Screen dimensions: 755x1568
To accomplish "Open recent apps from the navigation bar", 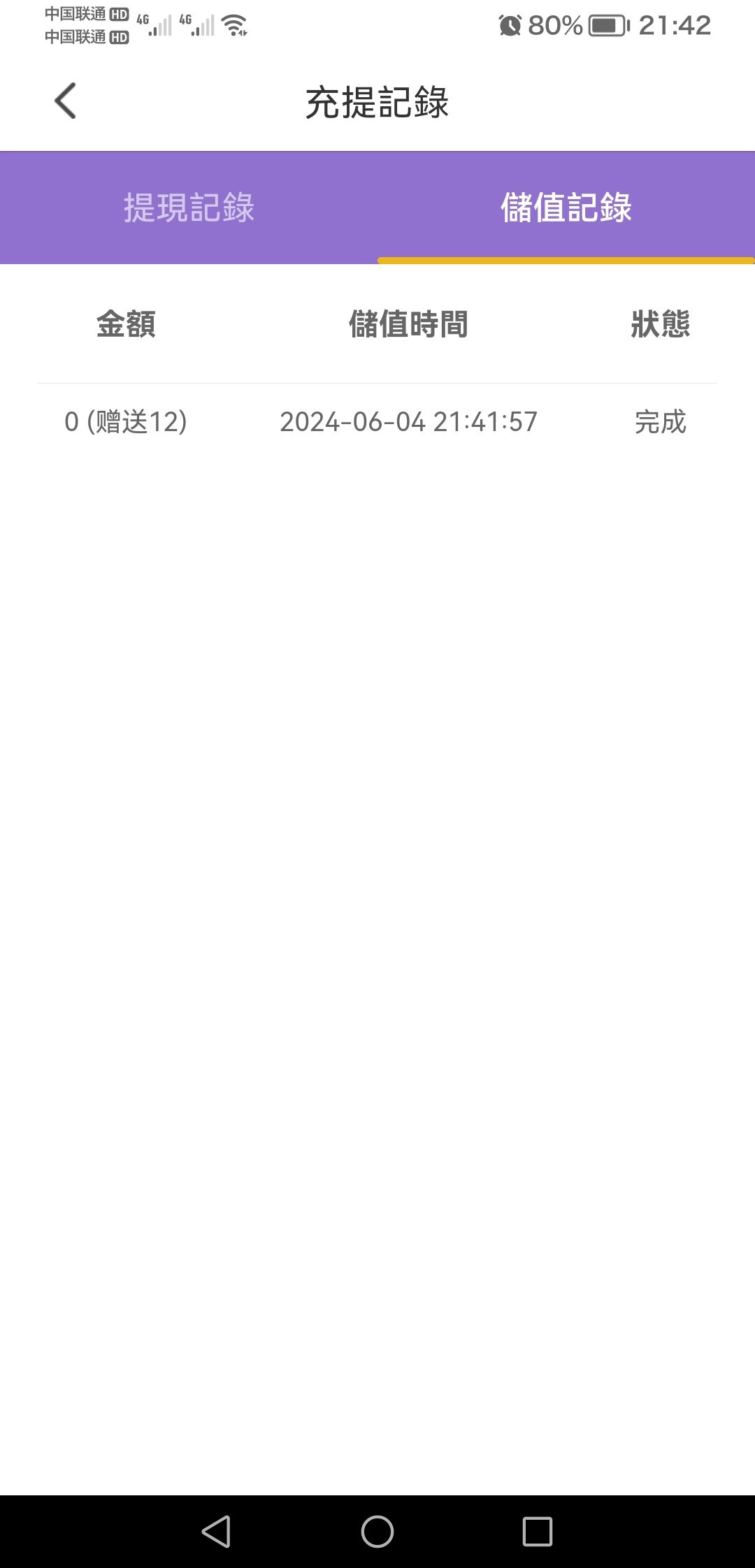I will (x=538, y=1532).
